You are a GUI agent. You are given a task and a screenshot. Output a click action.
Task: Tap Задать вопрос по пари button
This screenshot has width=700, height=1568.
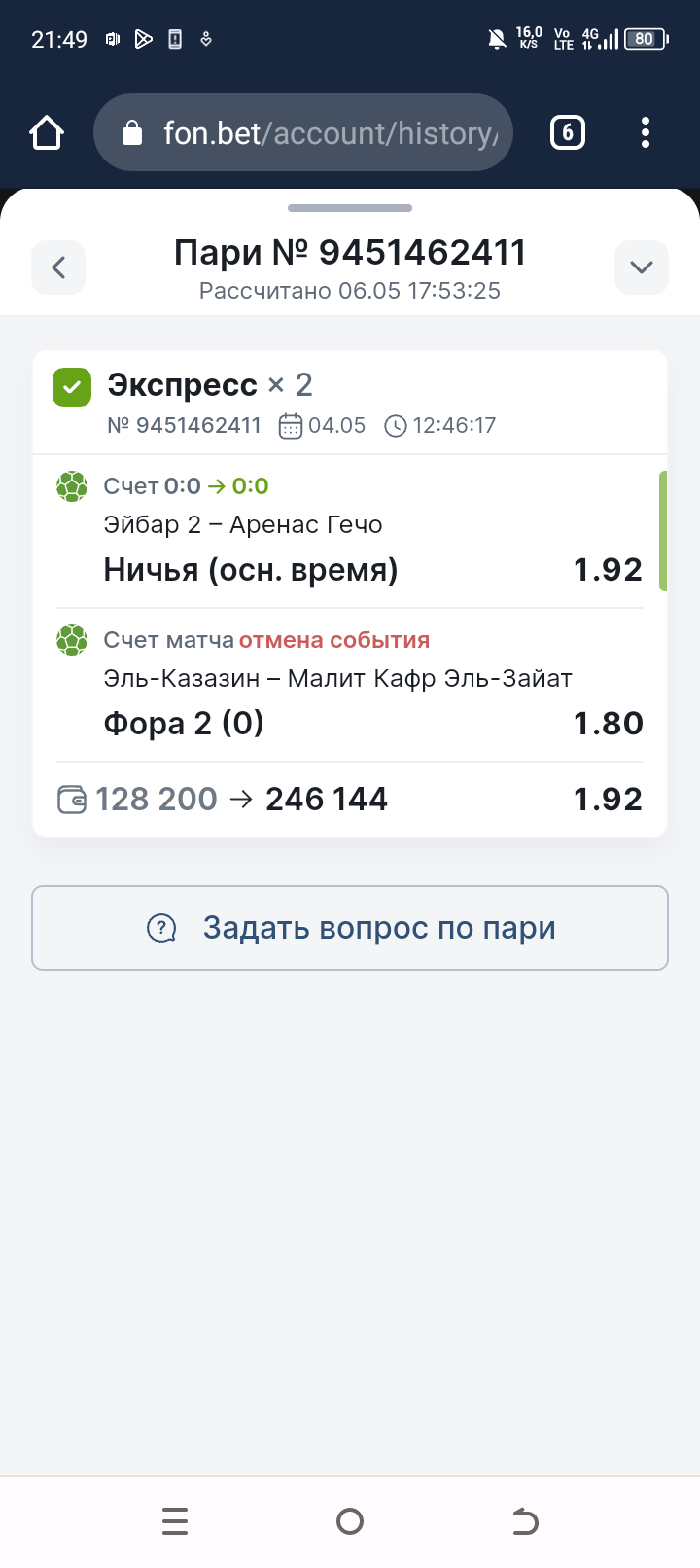point(350,928)
